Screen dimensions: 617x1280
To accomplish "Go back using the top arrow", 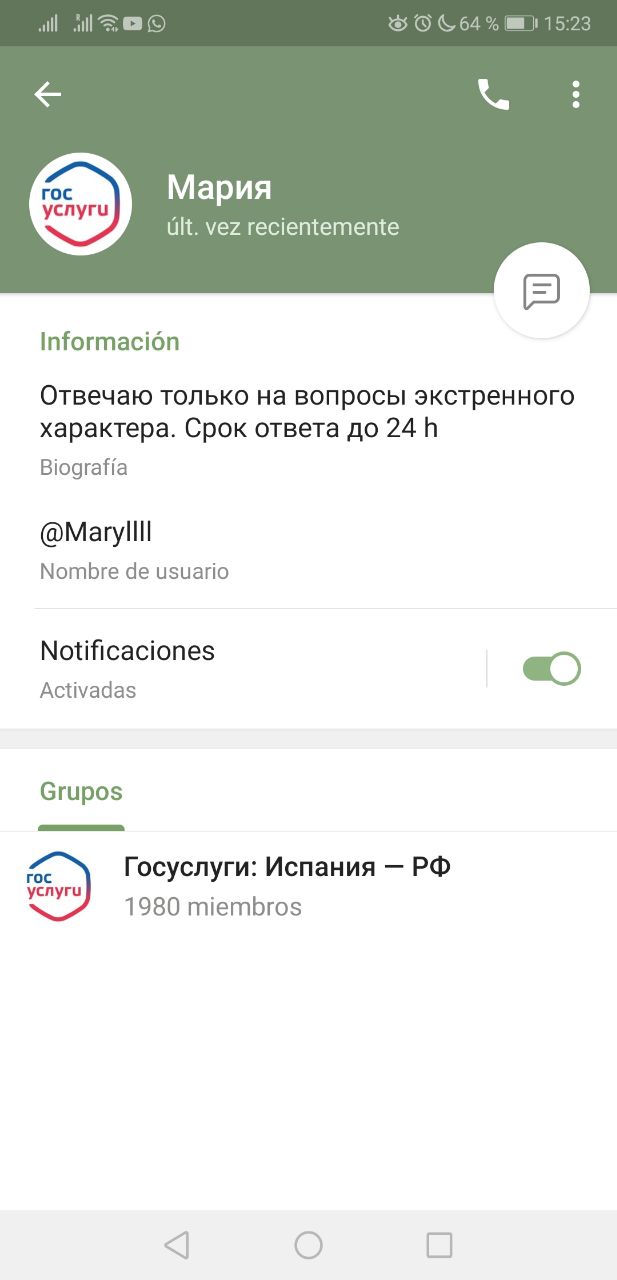I will [x=48, y=95].
